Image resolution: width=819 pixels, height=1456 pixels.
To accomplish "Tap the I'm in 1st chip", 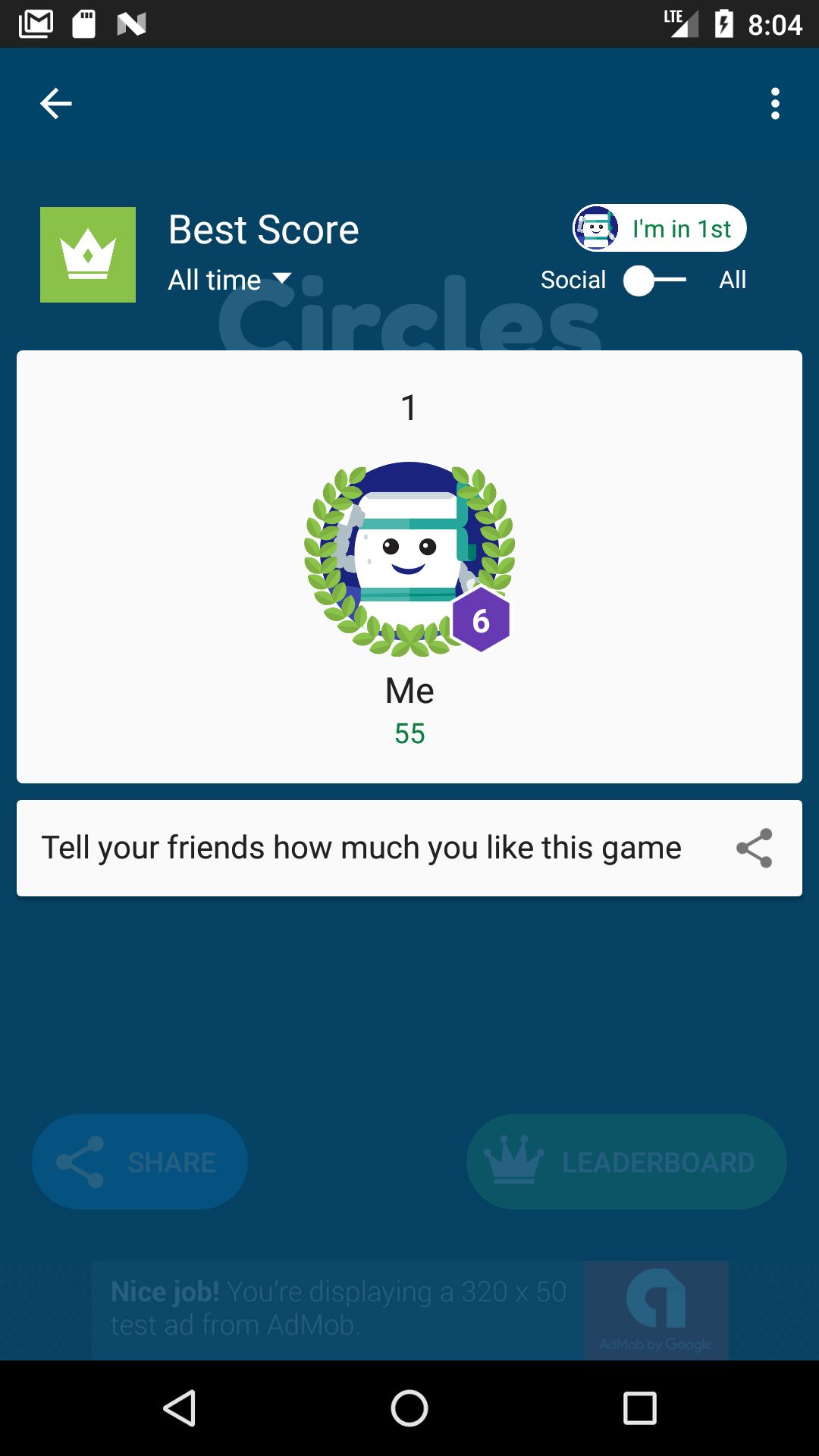I will click(659, 228).
